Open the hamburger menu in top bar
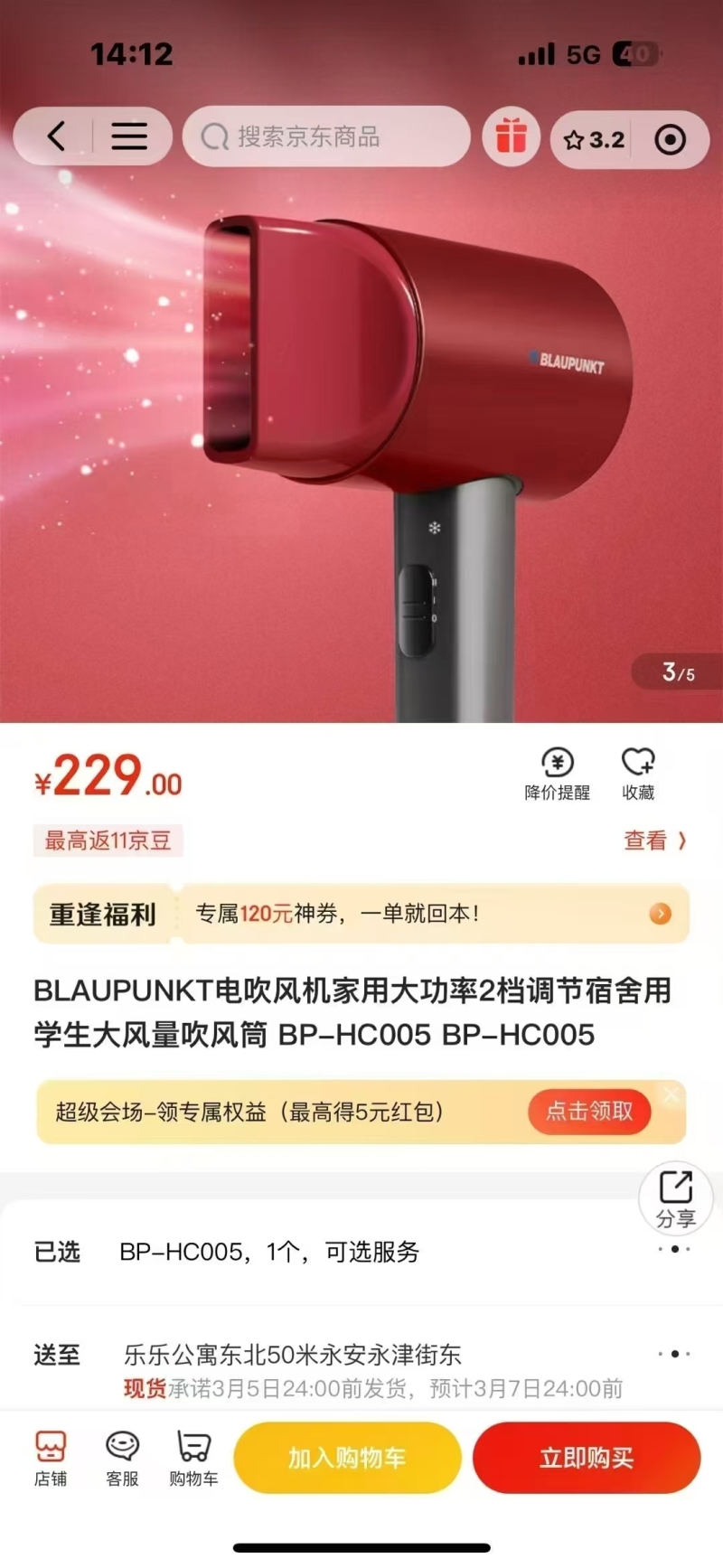The height and width of the screenshot is (1568, 723). tap(129, 136)
